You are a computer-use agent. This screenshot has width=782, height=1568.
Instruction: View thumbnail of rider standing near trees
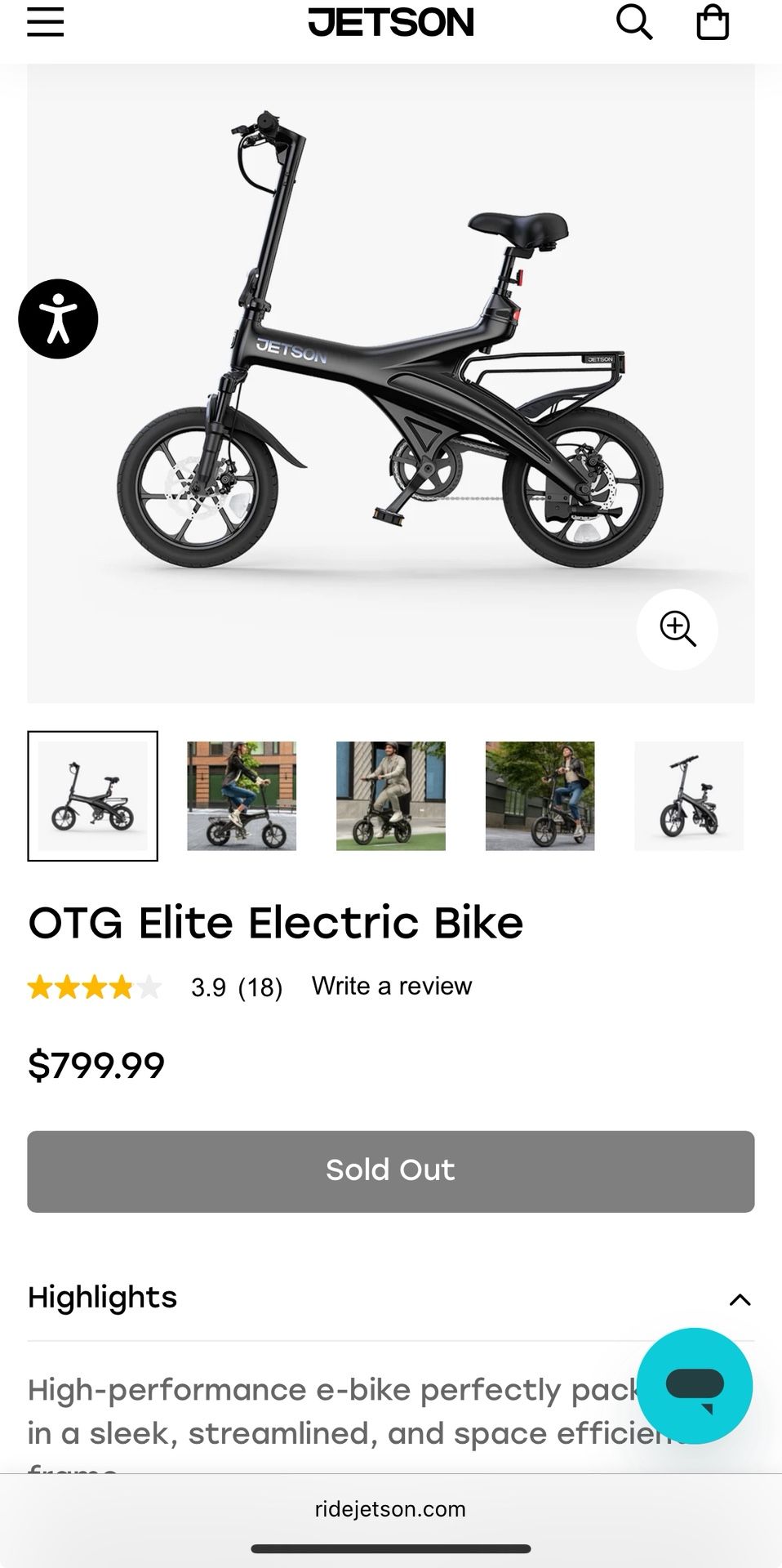pos(540,795)
